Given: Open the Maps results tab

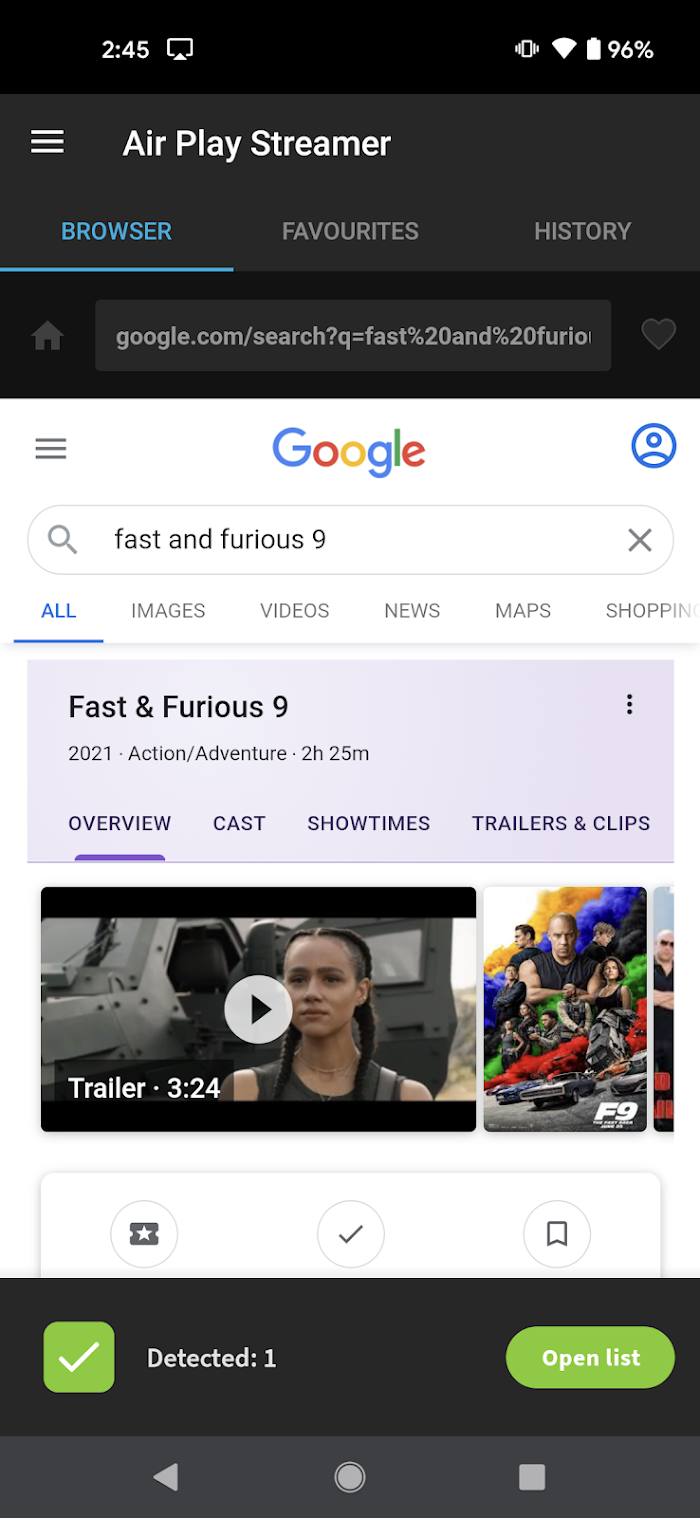Looking at the screenshot, I should [x=522, y=610].
